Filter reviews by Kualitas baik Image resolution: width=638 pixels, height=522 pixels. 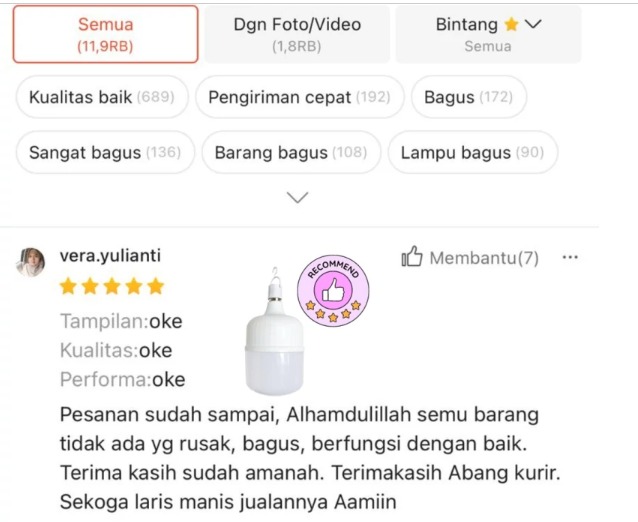pyautogui.click(x=101, y=97)
